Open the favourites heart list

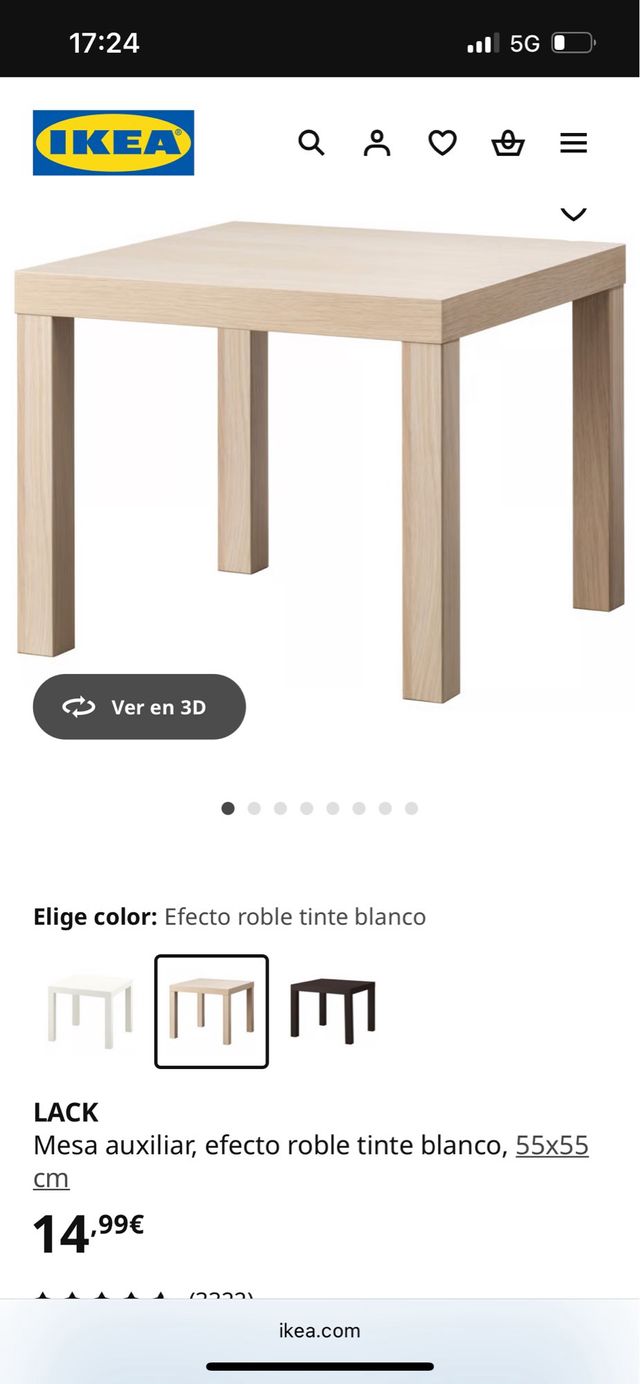tap(442, 143)
